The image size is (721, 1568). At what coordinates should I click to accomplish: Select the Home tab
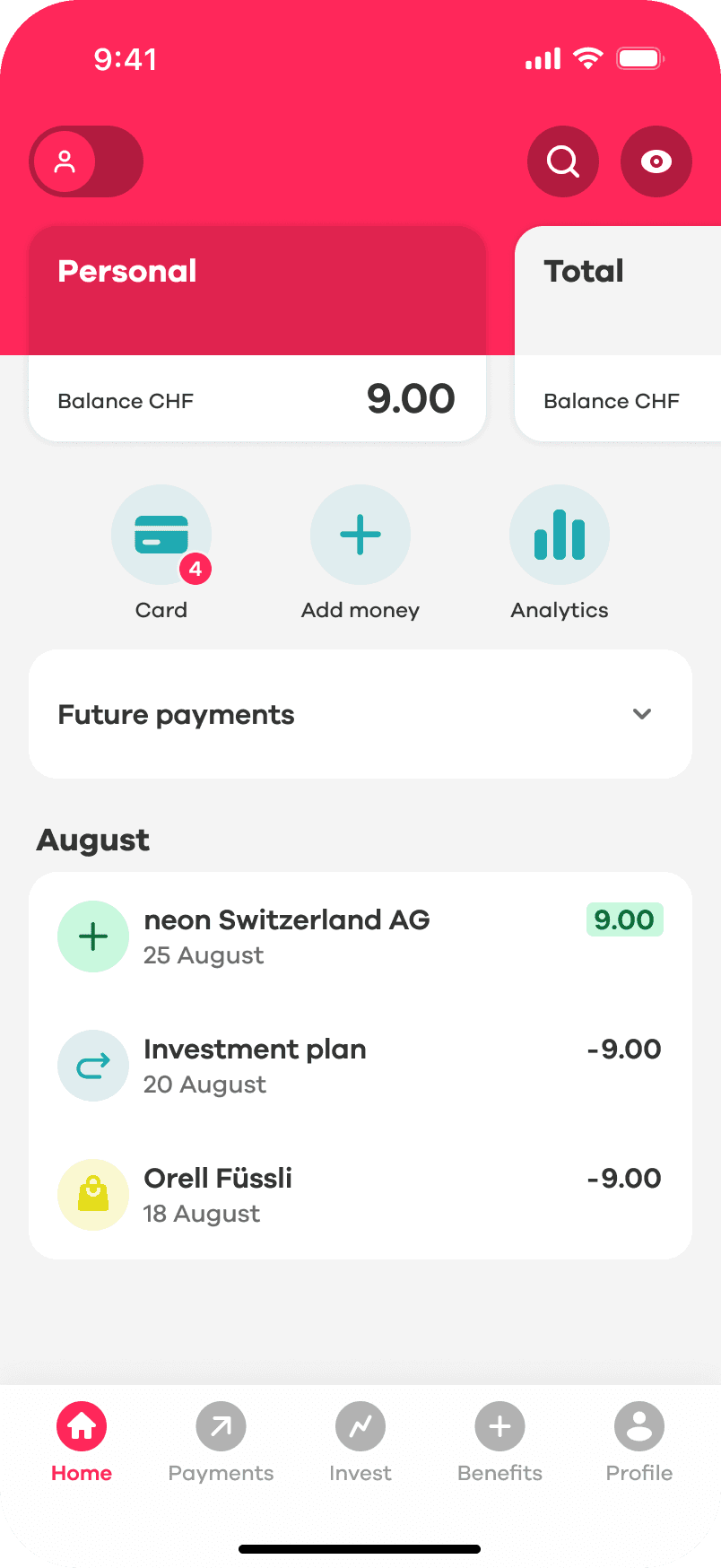(82, 1441)
